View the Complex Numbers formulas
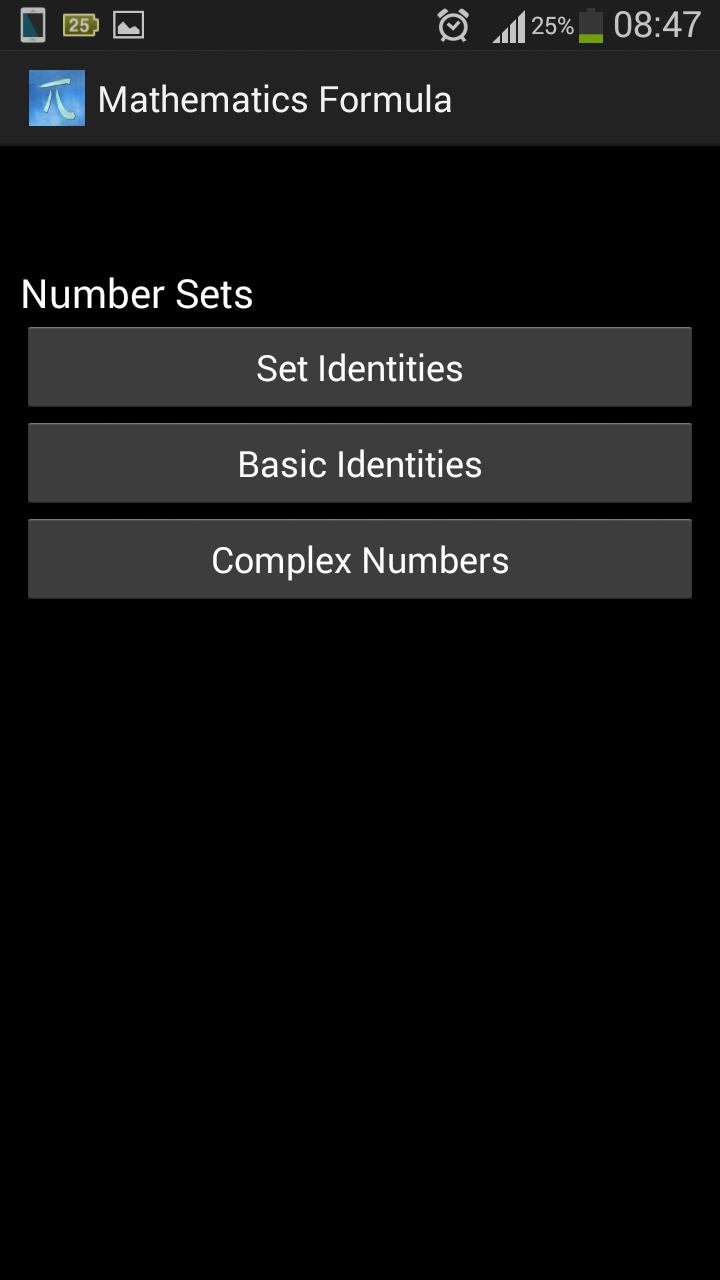Screen dimensions: 720x1280 (x=360, y=559)
